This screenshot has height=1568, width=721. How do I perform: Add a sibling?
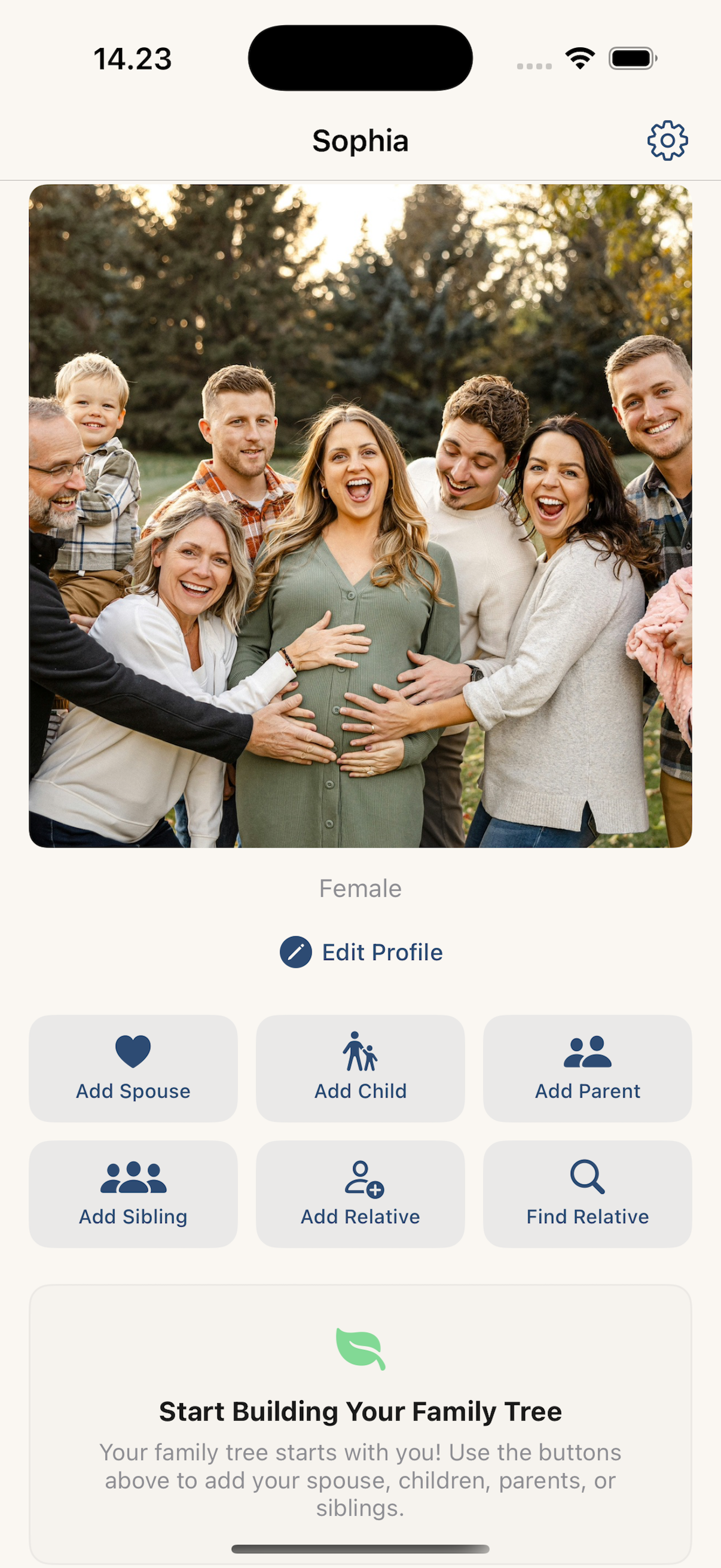pos(133,1194)
